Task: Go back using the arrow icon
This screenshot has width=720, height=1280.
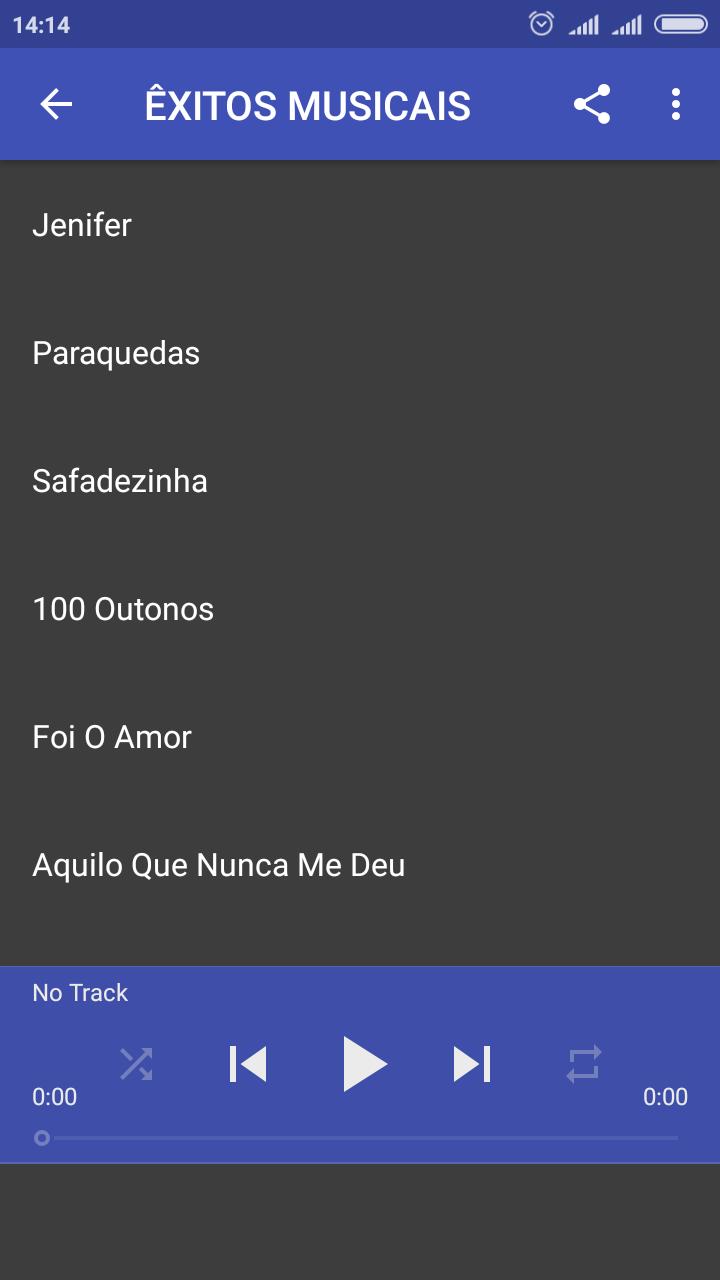Action: pos(56,104)
